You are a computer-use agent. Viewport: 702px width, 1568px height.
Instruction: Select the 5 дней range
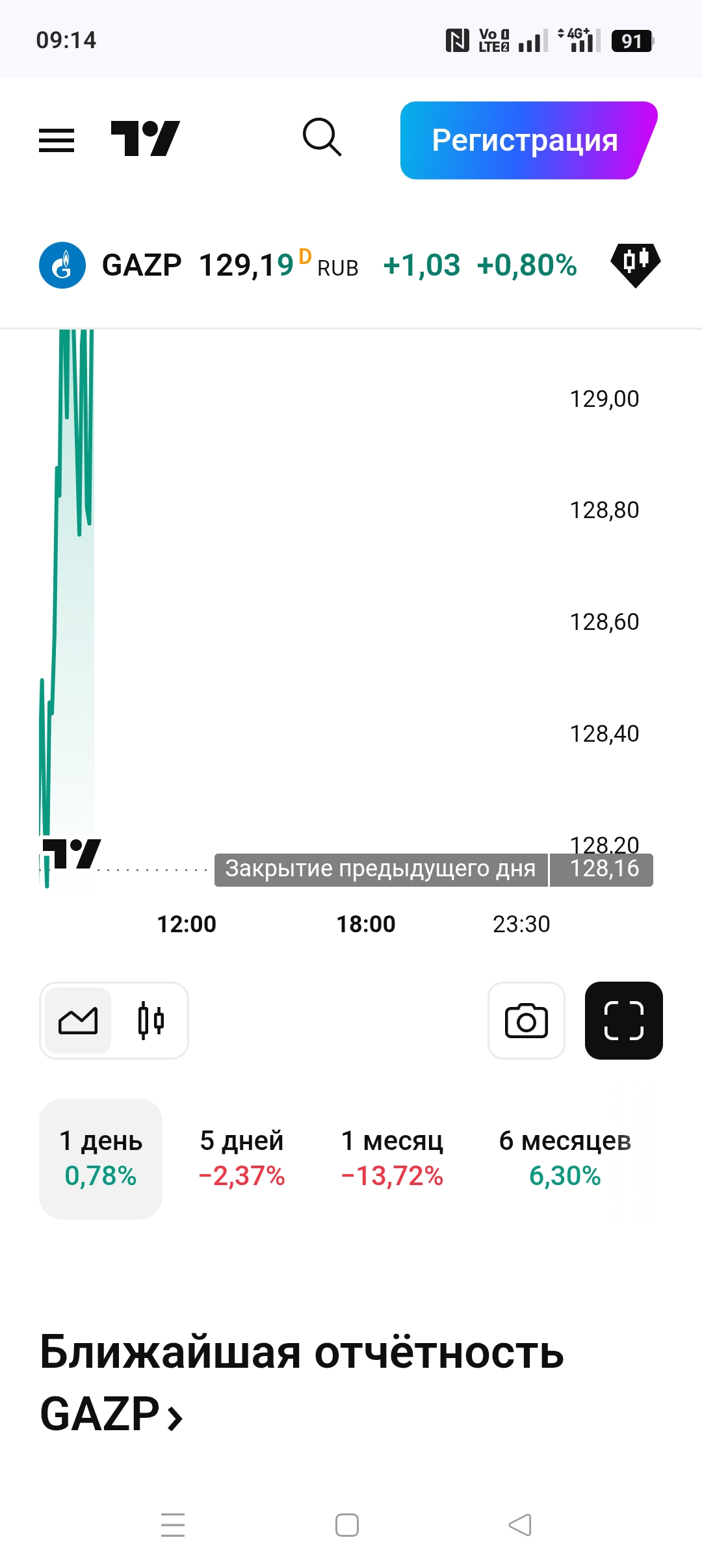click(242, 1158)
